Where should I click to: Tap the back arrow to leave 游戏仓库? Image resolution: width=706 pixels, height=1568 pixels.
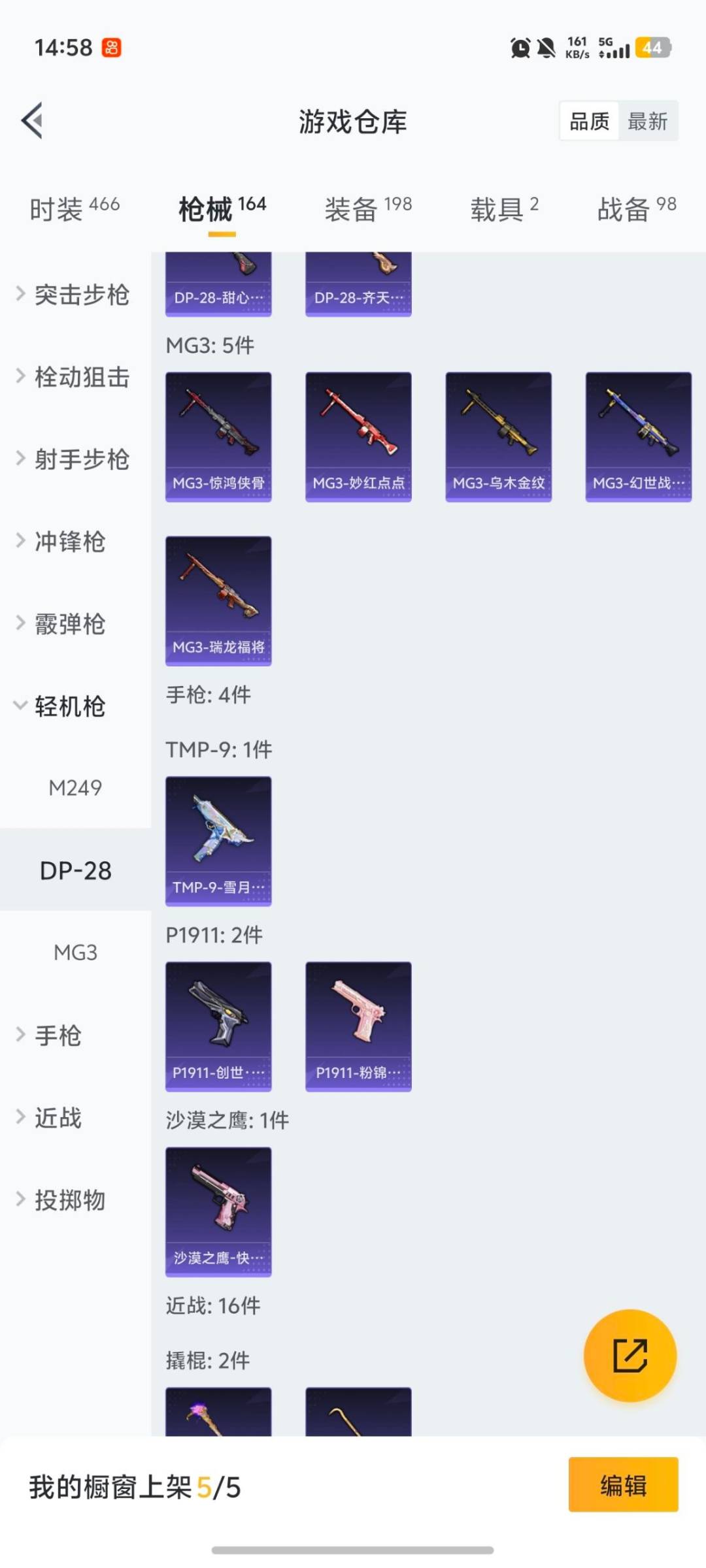(x=33, y=121)
